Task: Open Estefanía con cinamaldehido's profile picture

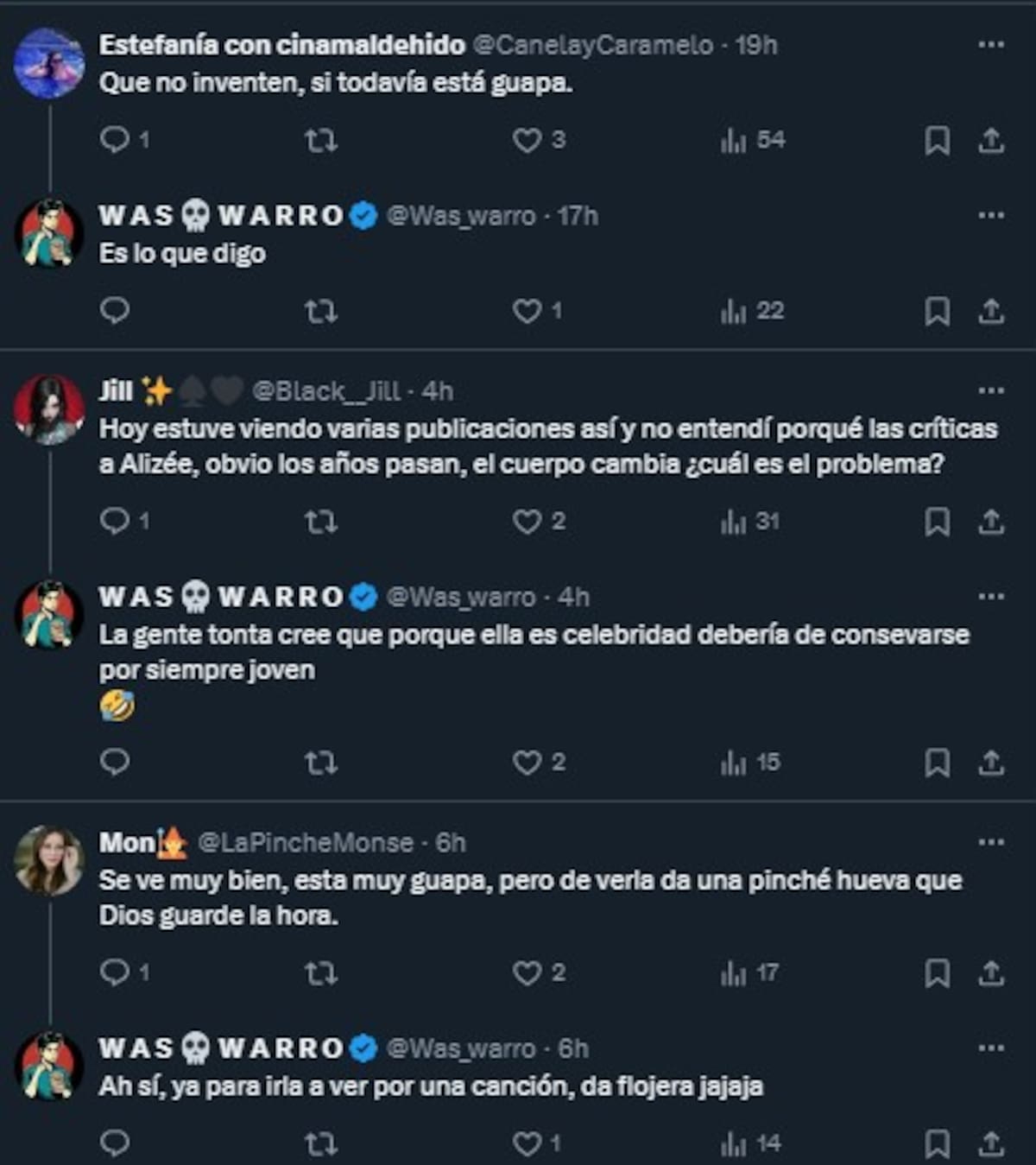Action: pos(49,63)
